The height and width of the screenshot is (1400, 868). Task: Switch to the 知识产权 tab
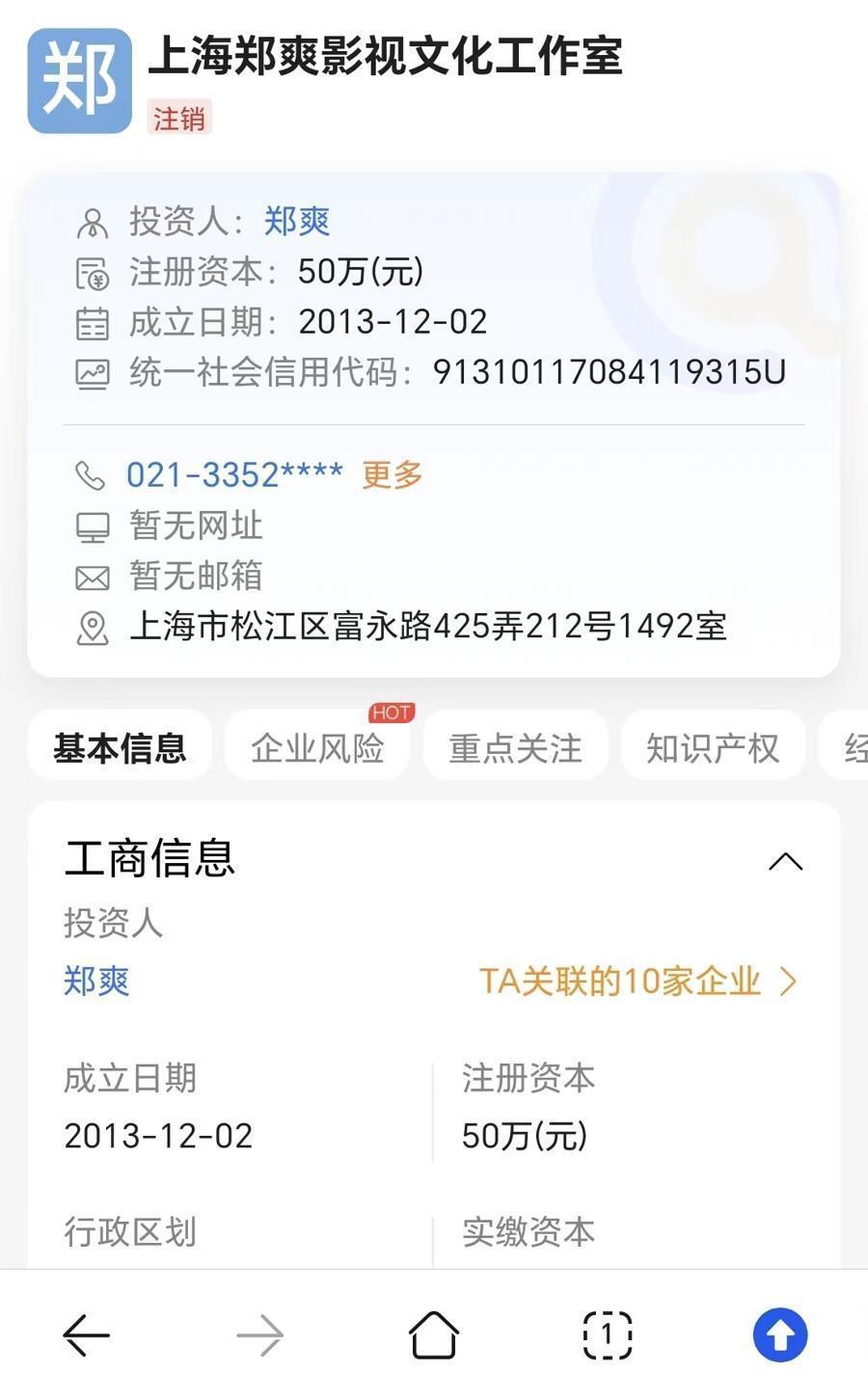(x=712, y=744)
